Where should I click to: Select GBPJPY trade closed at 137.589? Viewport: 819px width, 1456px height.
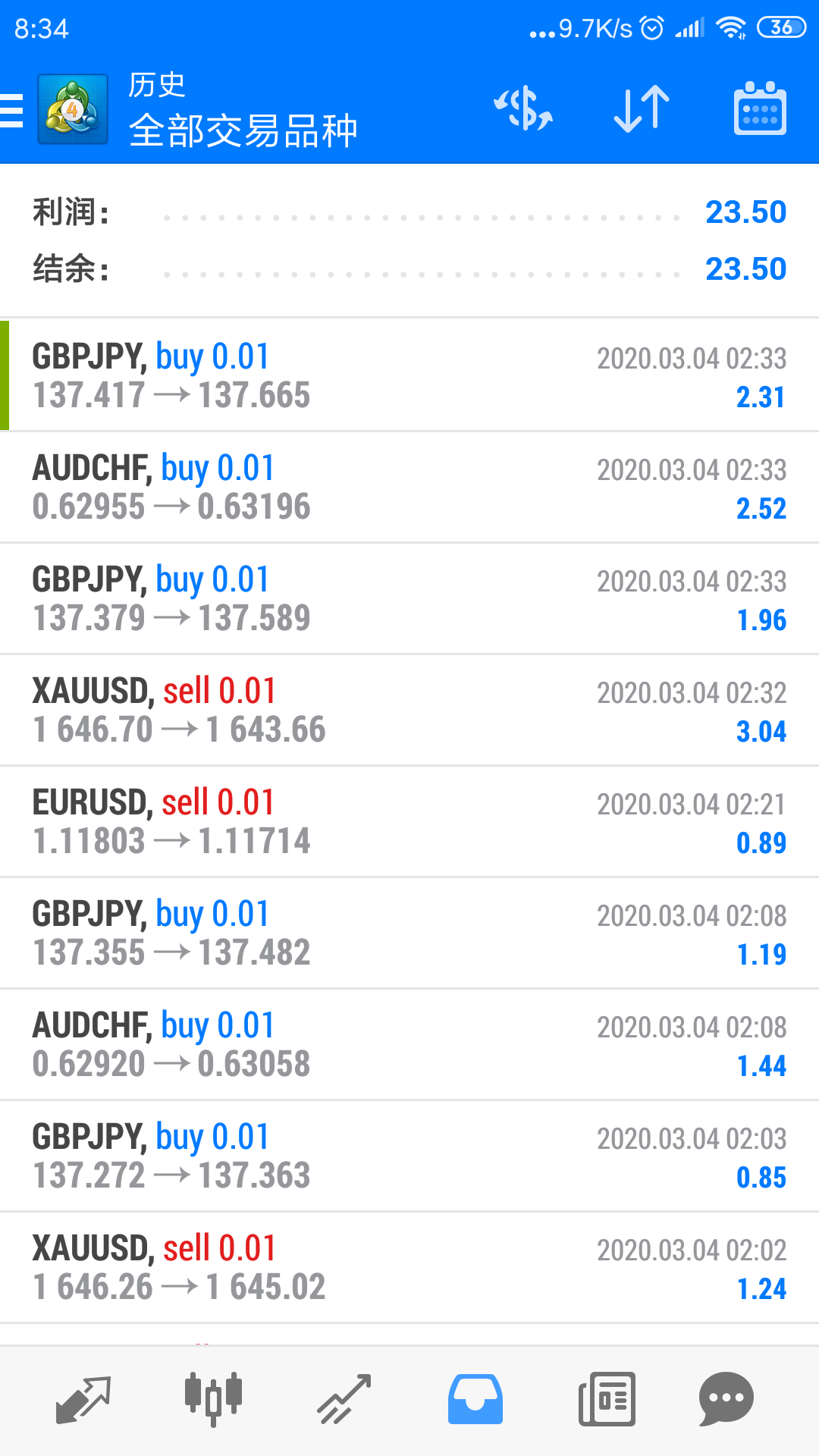409,598
